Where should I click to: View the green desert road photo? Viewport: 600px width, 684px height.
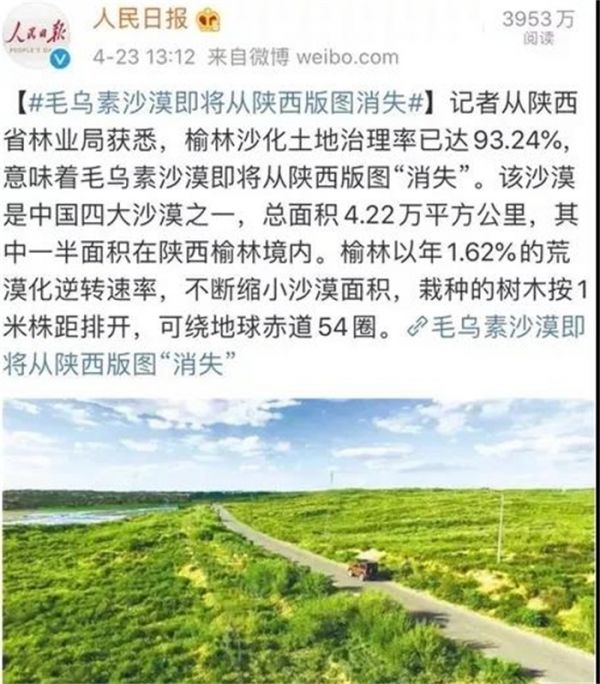tap(298, 540)
